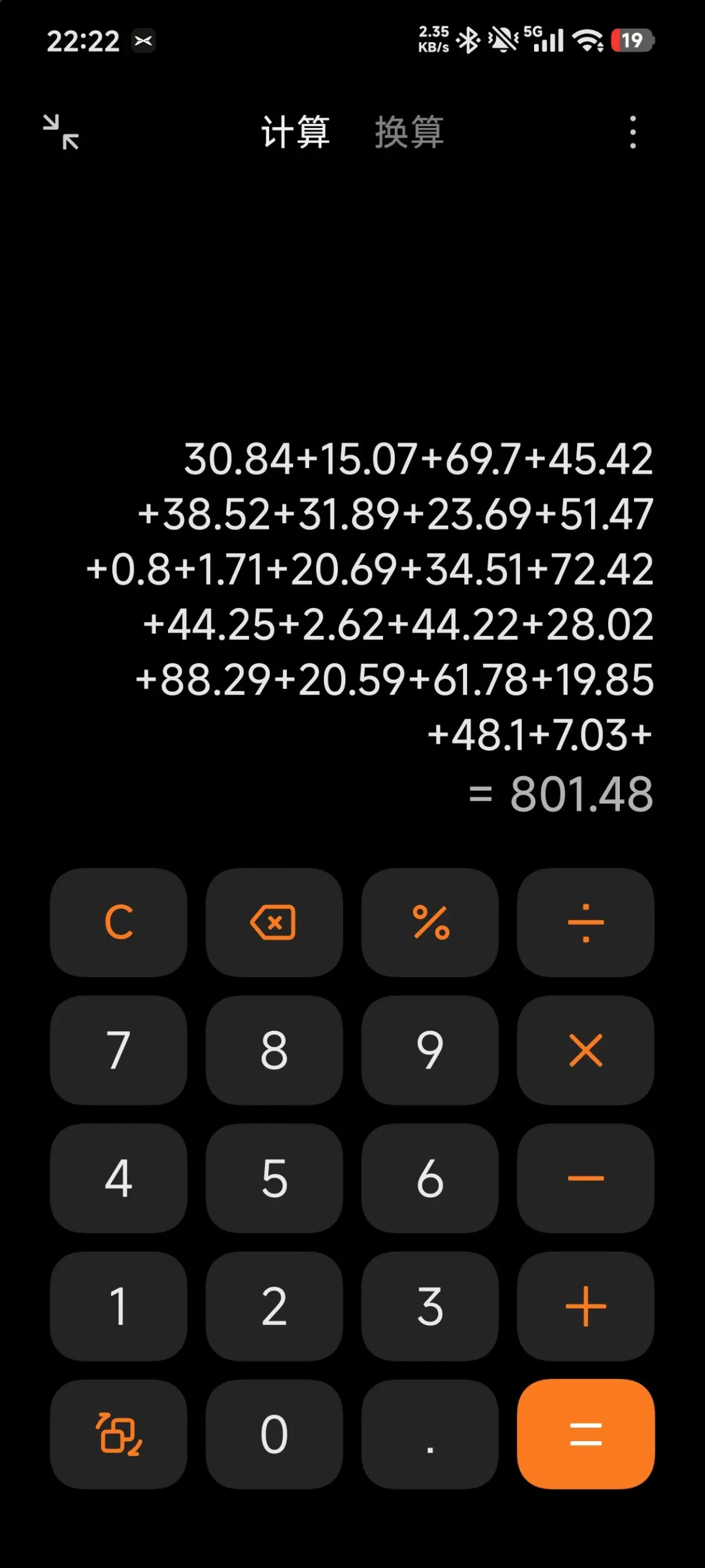Switch to the 换算 conversion tab
705x1568 pixels.
coord(409,132)
